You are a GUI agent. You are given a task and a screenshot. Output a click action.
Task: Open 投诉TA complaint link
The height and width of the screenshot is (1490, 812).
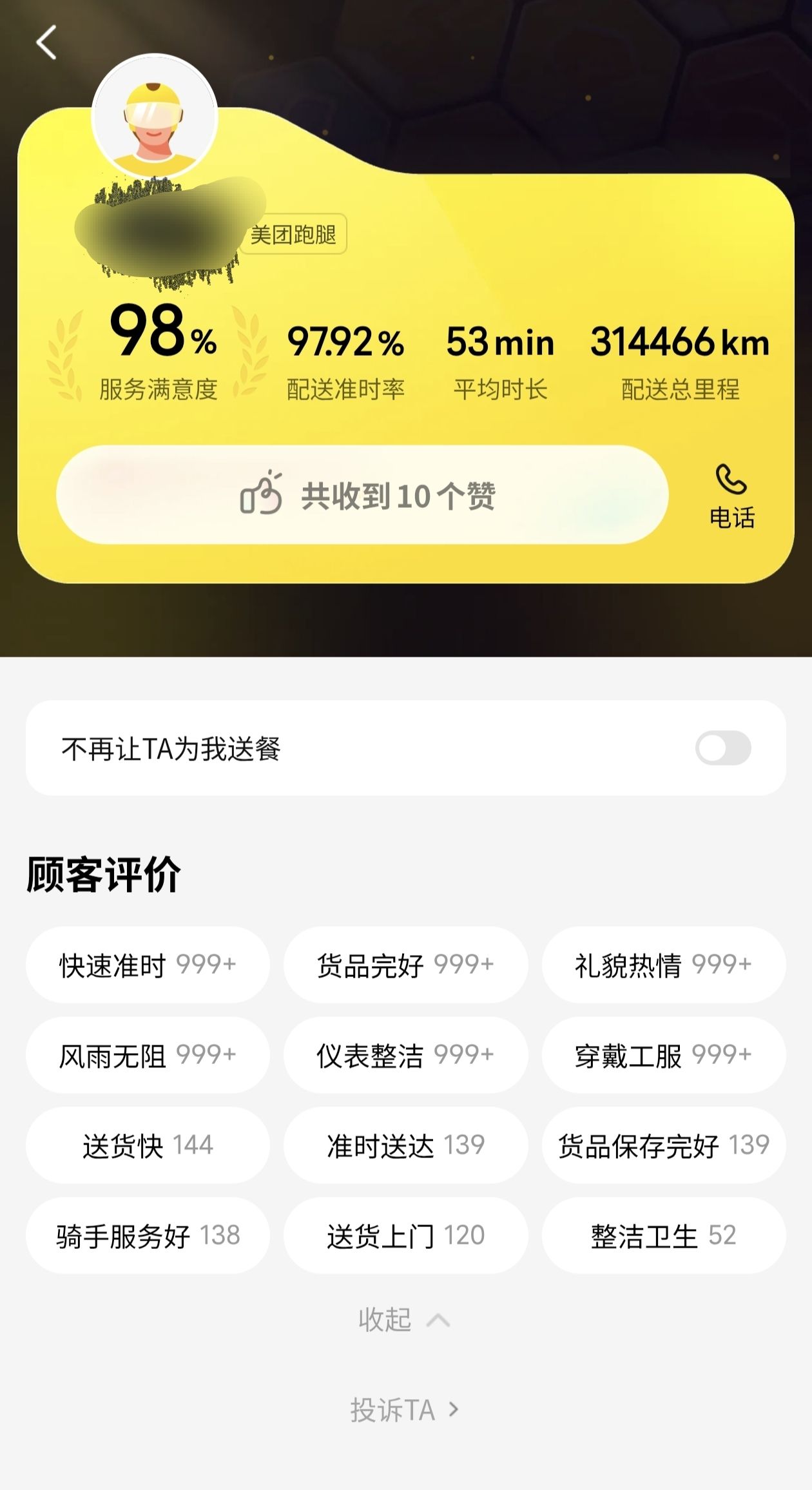(404, 1409)
